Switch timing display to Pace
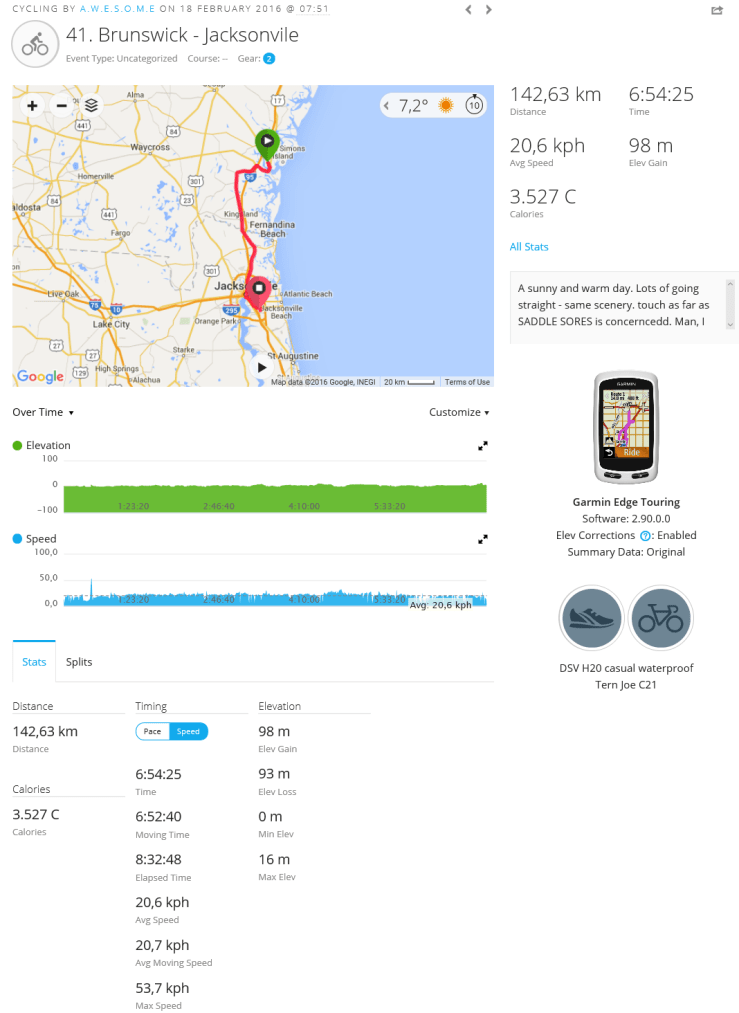The width and height of the screenshot is (739, 1013). tap(152, 731)
